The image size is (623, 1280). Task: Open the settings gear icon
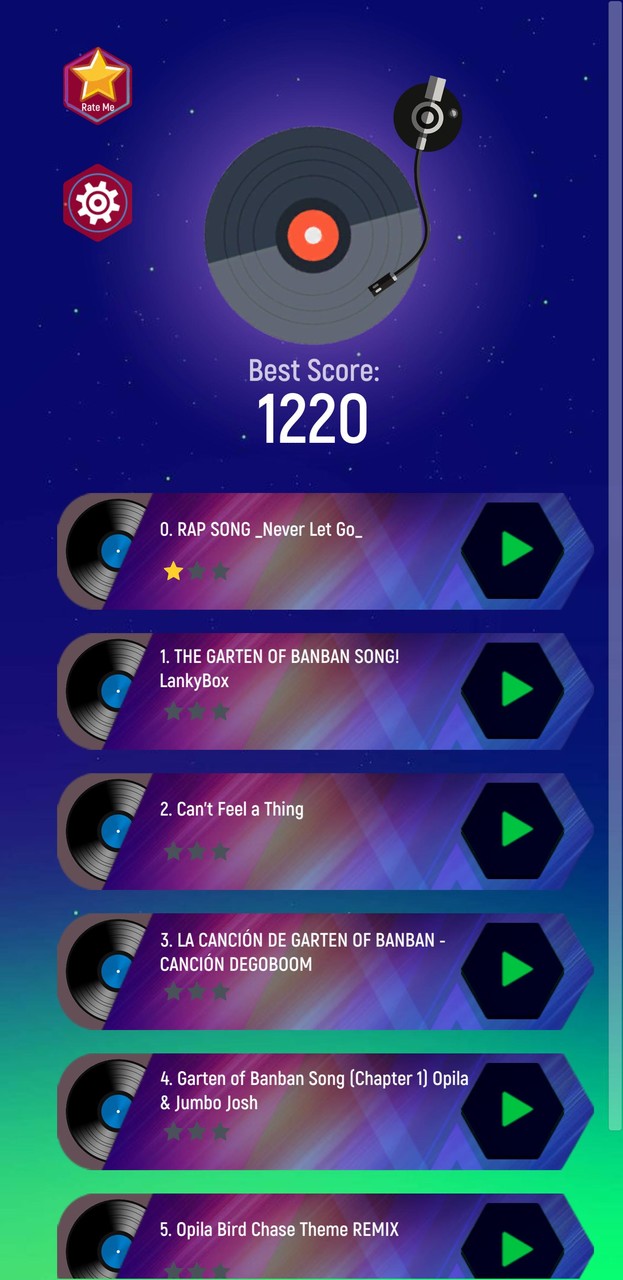[97, 203]
